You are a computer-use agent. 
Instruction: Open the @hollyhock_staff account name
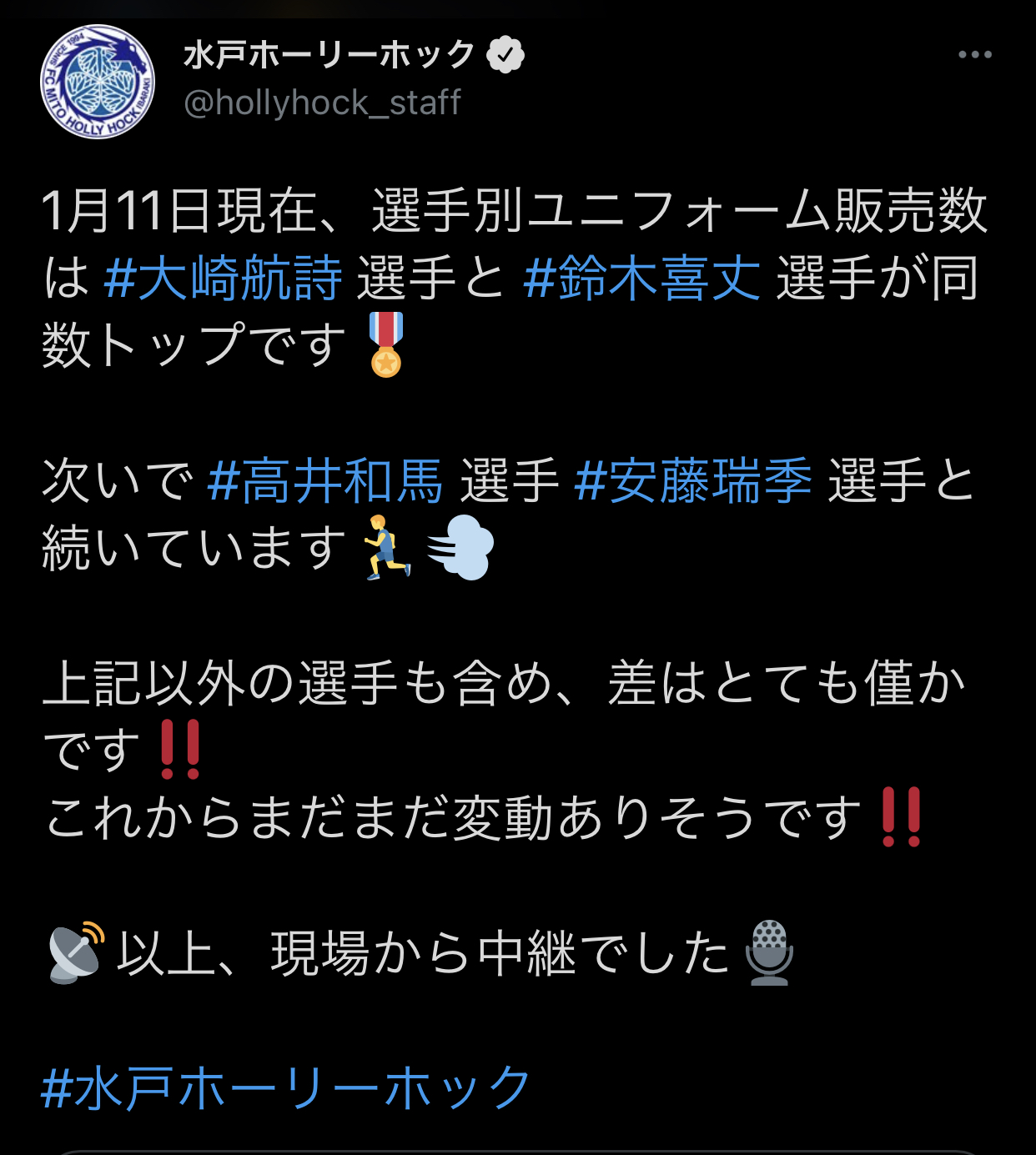321,103
